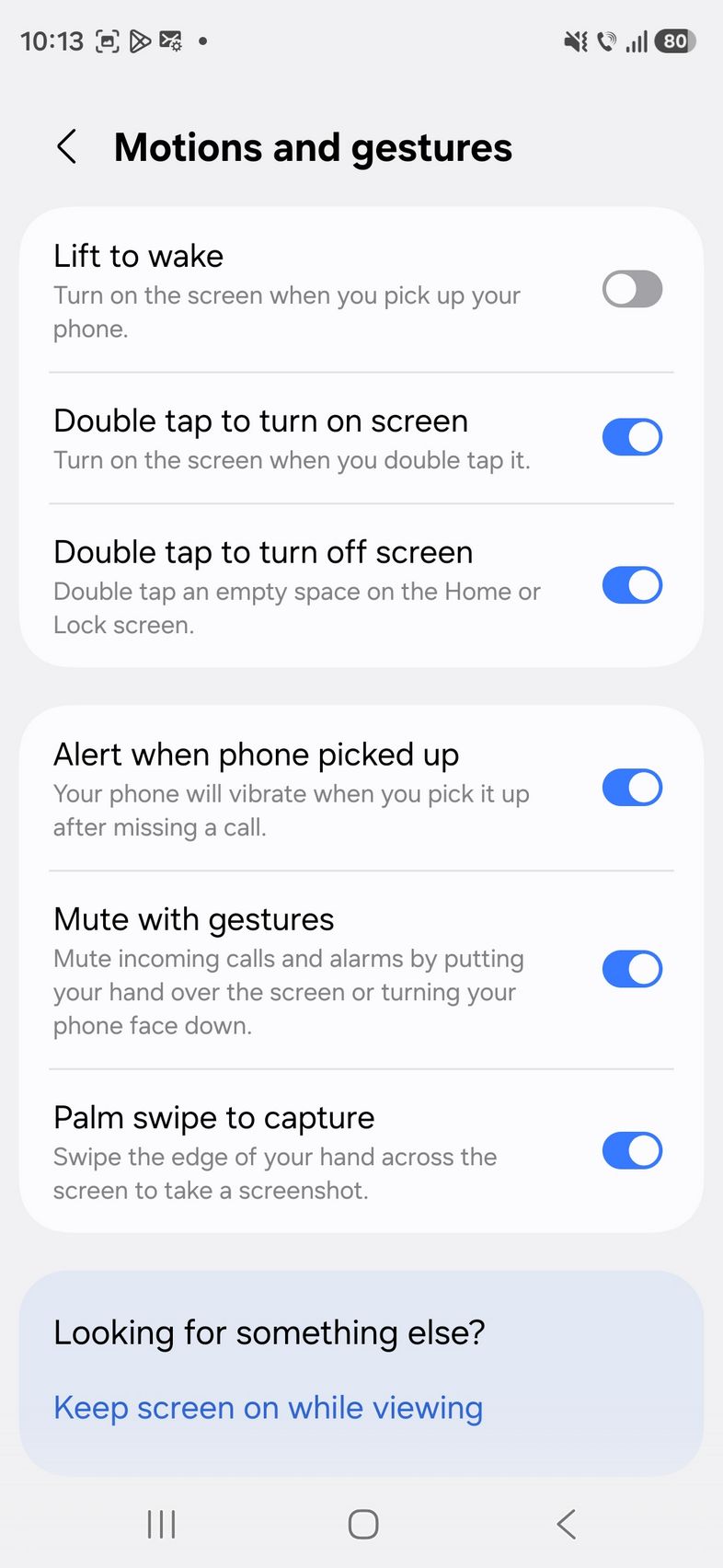
Task: Tap the system home button
Action: (362, 1524)
